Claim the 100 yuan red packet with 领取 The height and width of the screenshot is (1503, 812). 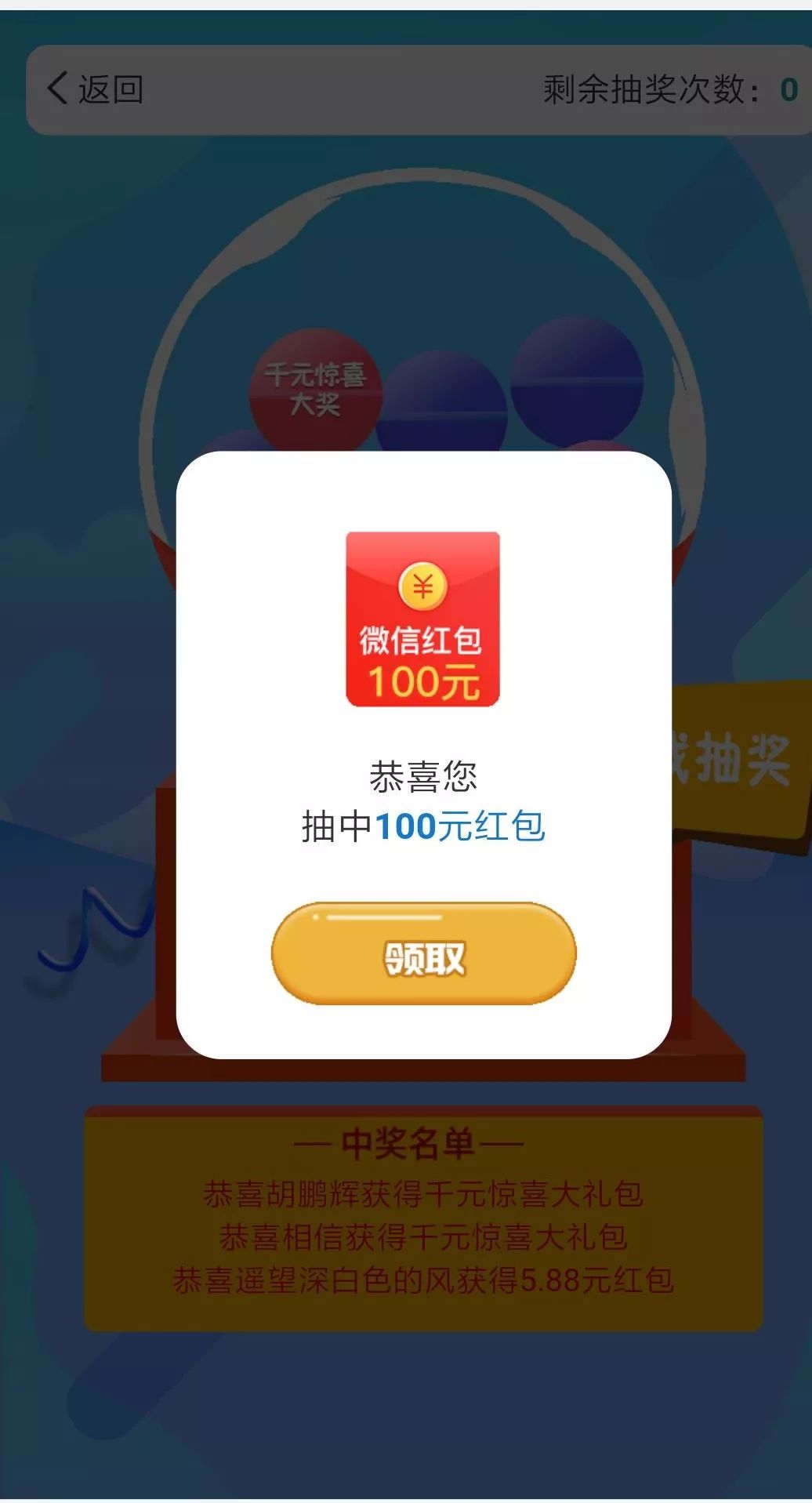coord(423,953)
